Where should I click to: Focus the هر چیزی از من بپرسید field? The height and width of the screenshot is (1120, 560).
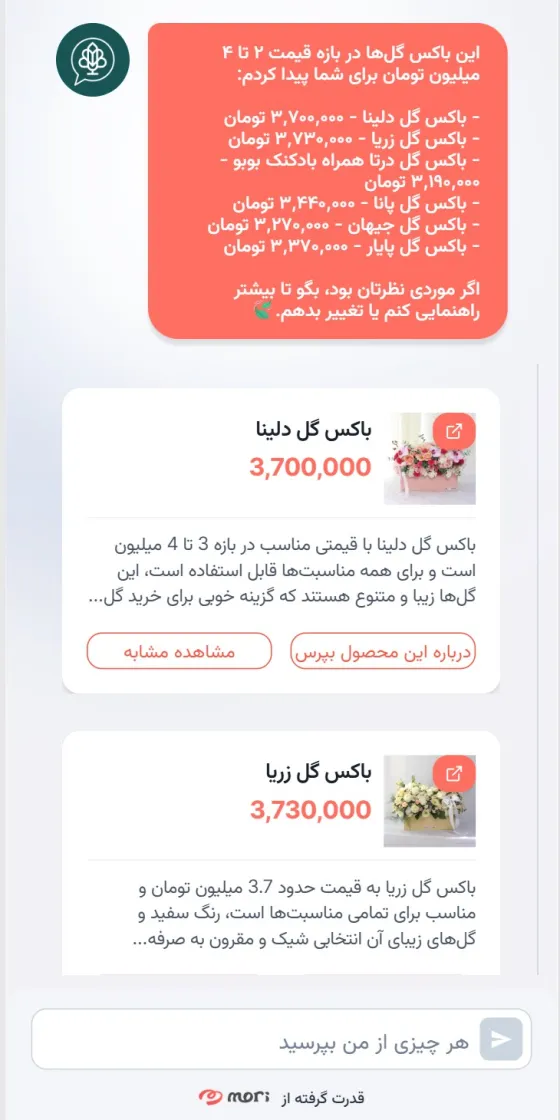(x=256, y=1039)
